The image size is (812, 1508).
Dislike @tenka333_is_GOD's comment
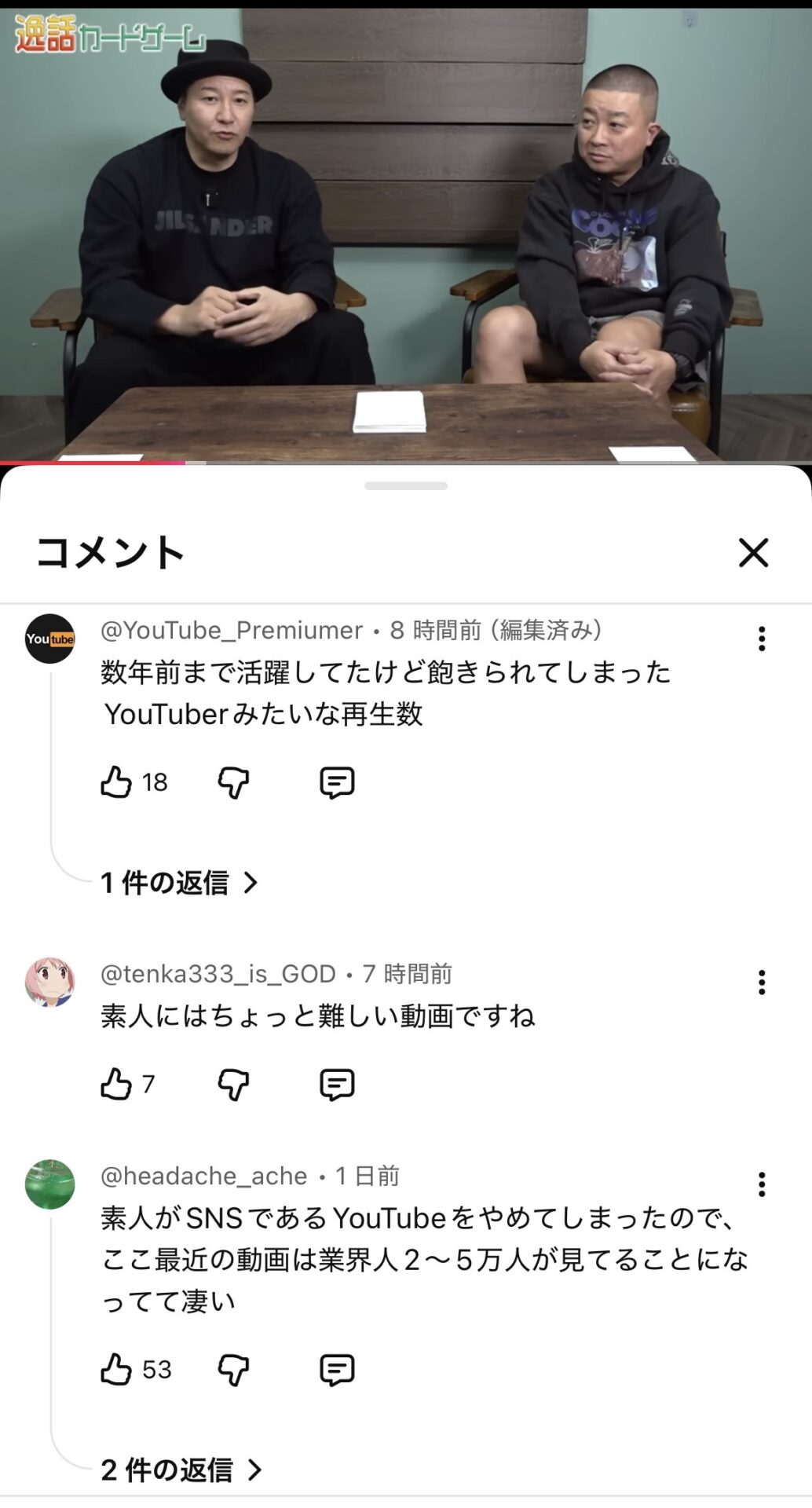tap(233, 1084)
